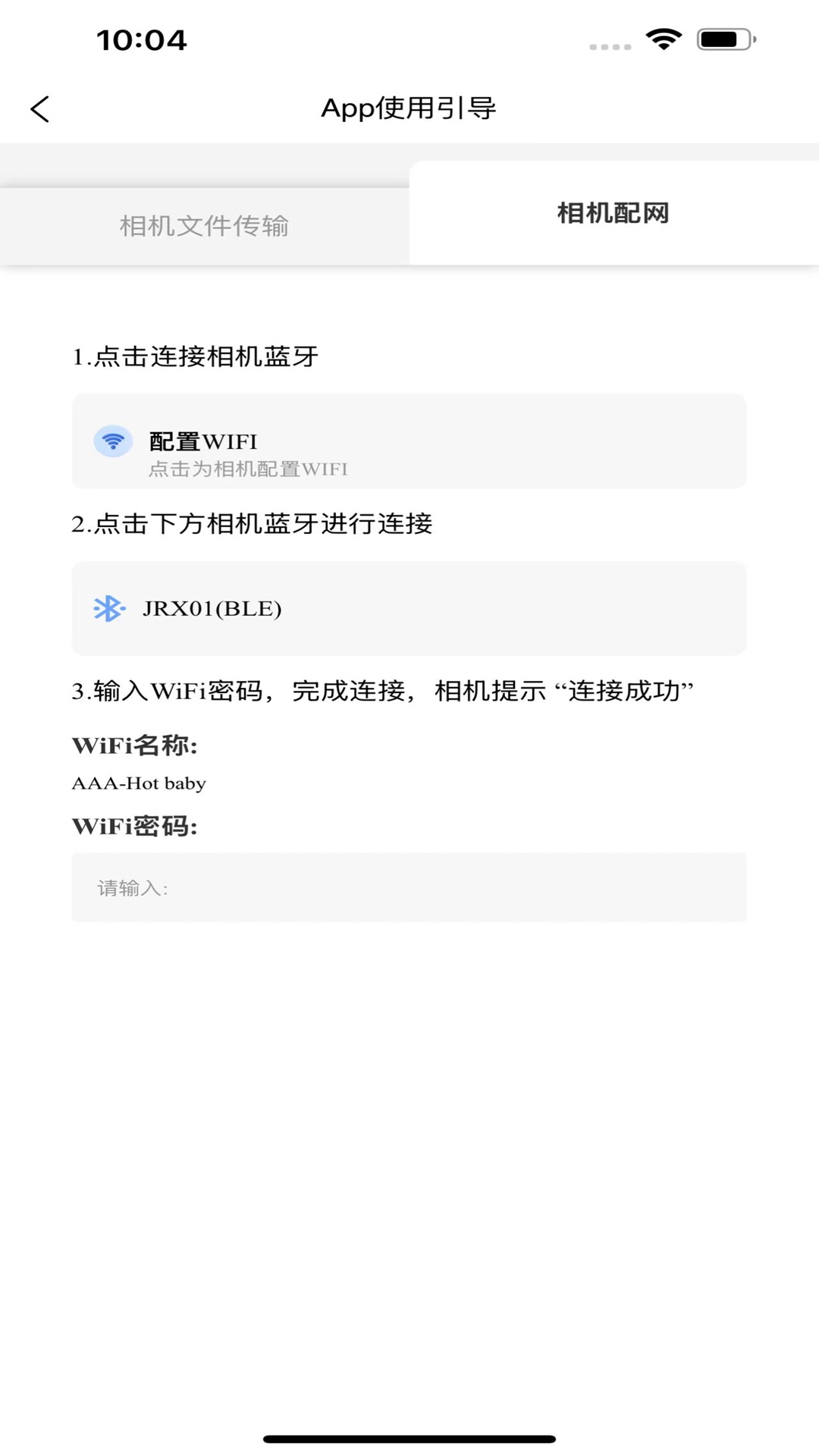
Task: Tap the WiFi密码 label
Action: [x=135, y=827]
